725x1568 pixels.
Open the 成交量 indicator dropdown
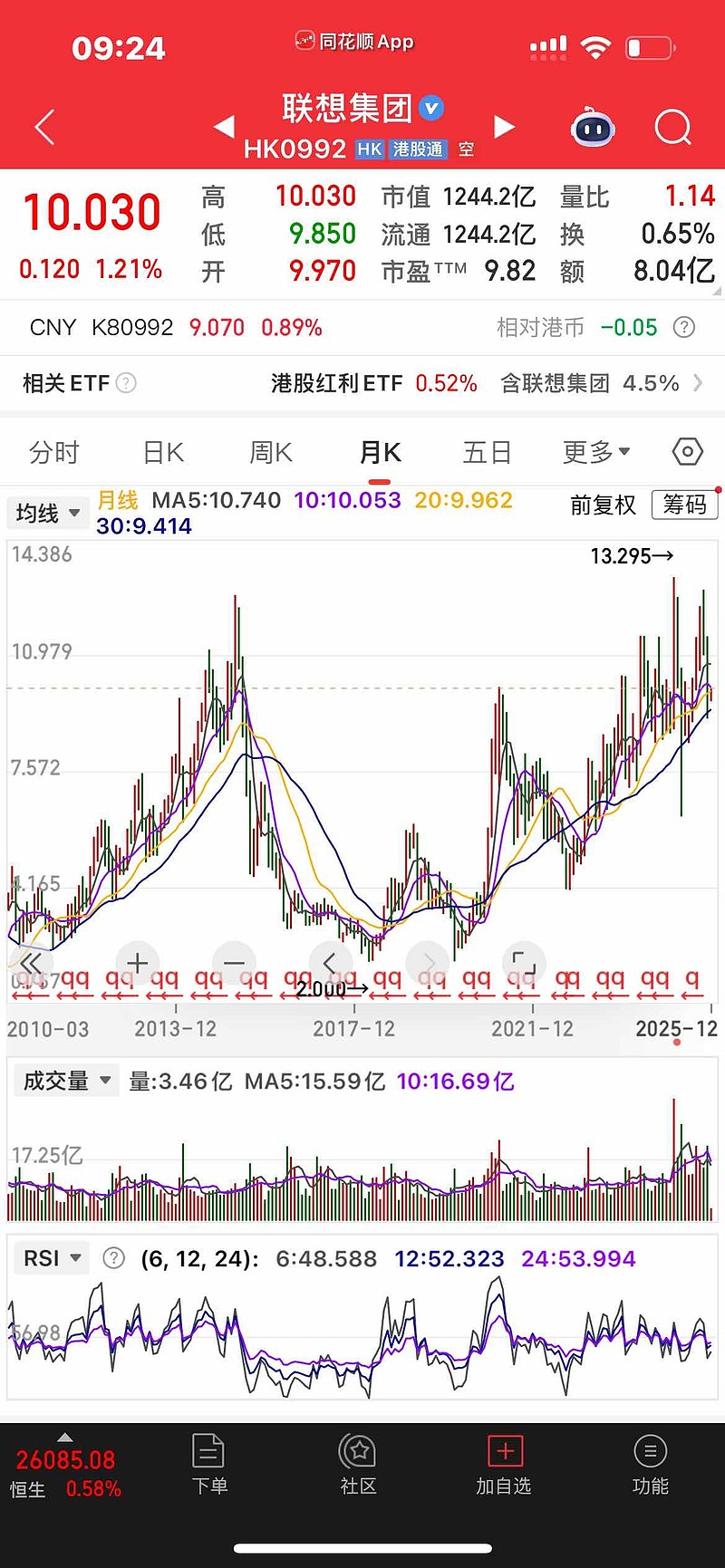point(65,1080)
